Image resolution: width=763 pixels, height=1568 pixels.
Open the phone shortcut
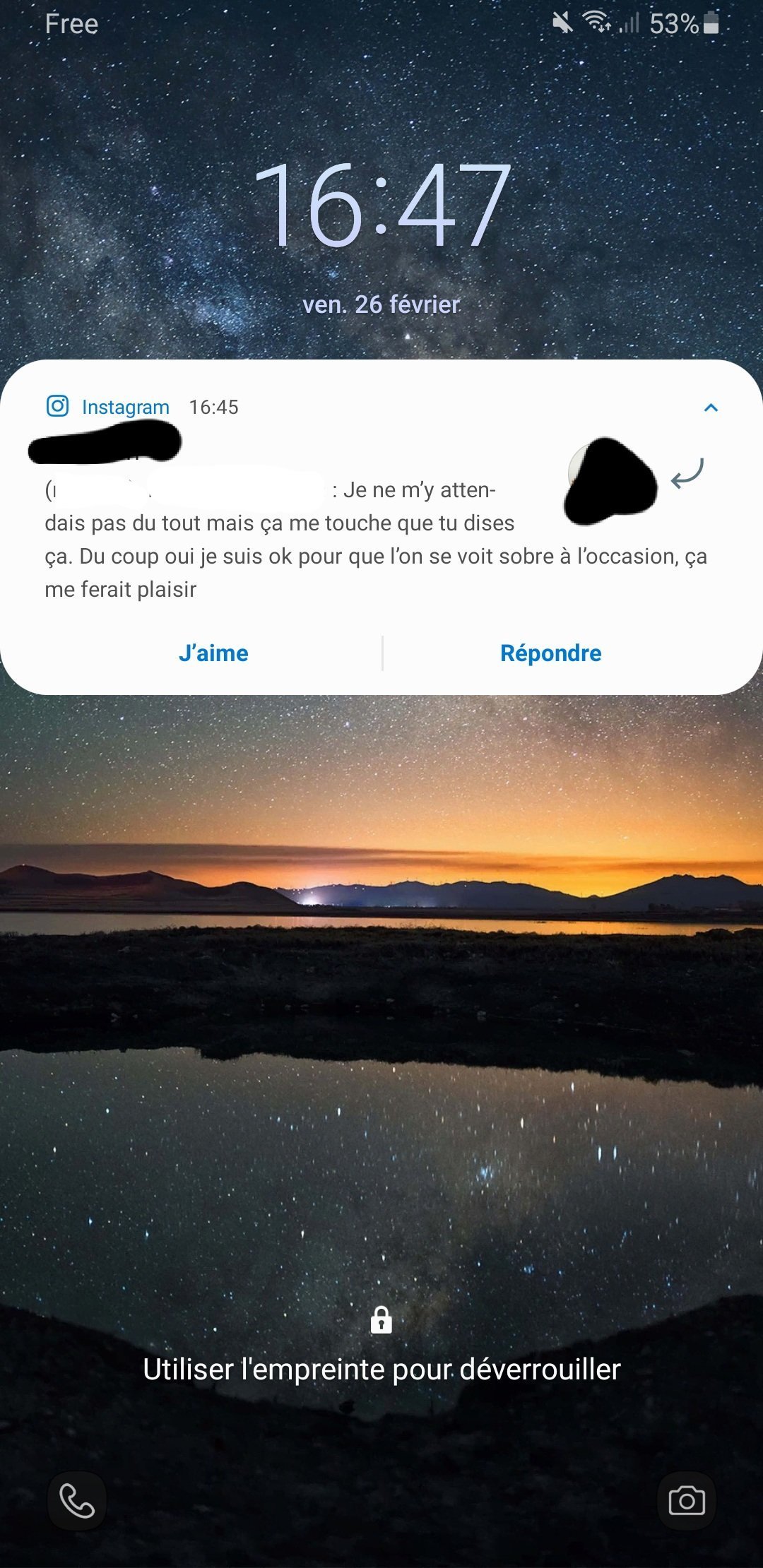coord(77,1500)
